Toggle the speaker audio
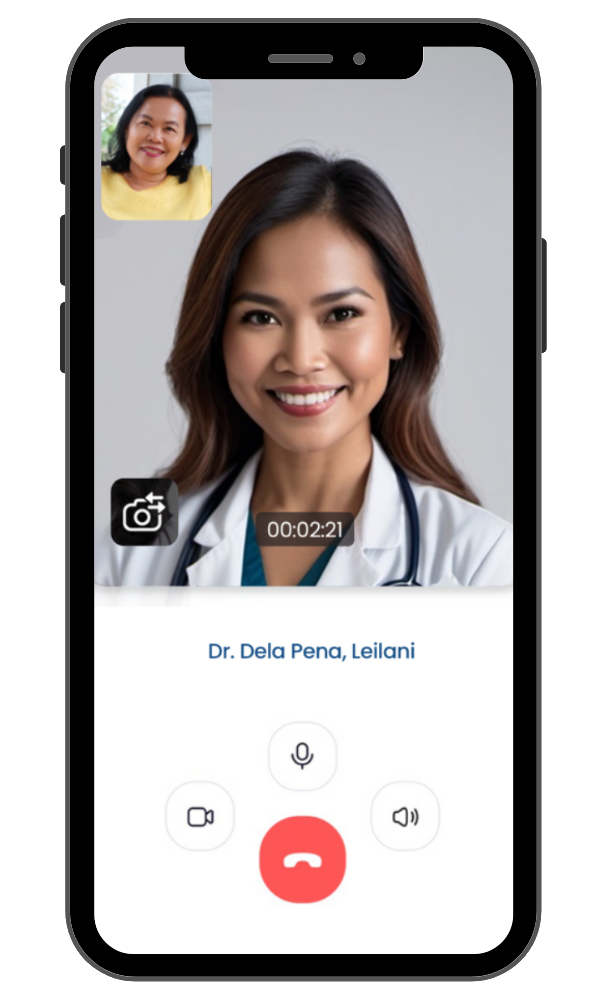600x1000 pixels. click(405, 816)
